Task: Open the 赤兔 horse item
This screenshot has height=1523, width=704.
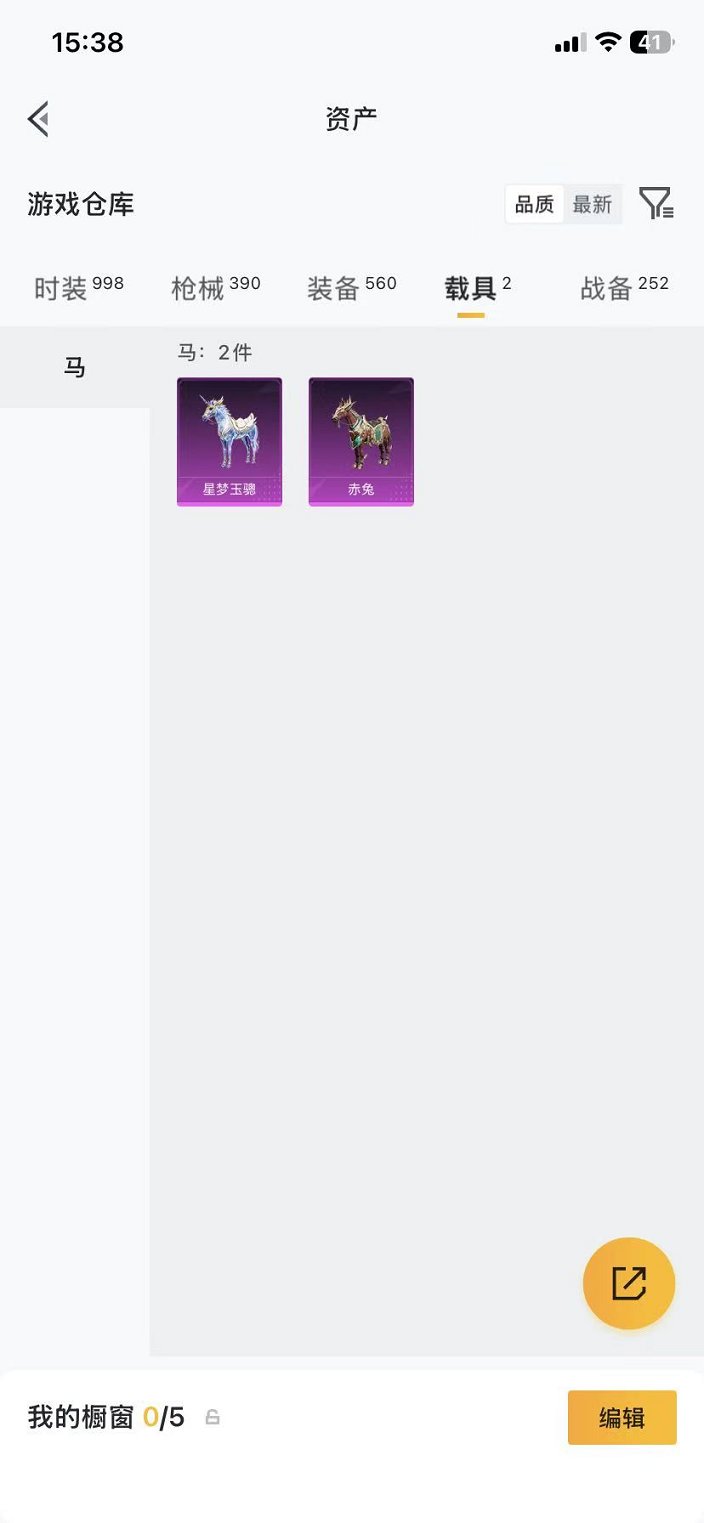Action: click(361, 441)
